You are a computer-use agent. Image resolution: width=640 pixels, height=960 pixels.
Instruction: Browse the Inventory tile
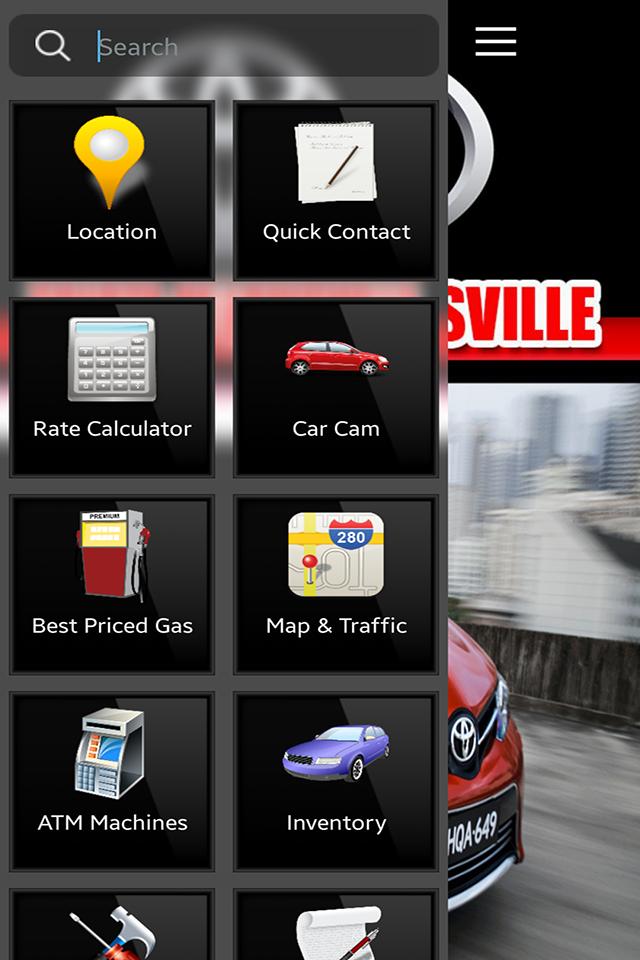click(x=336, y=781)
